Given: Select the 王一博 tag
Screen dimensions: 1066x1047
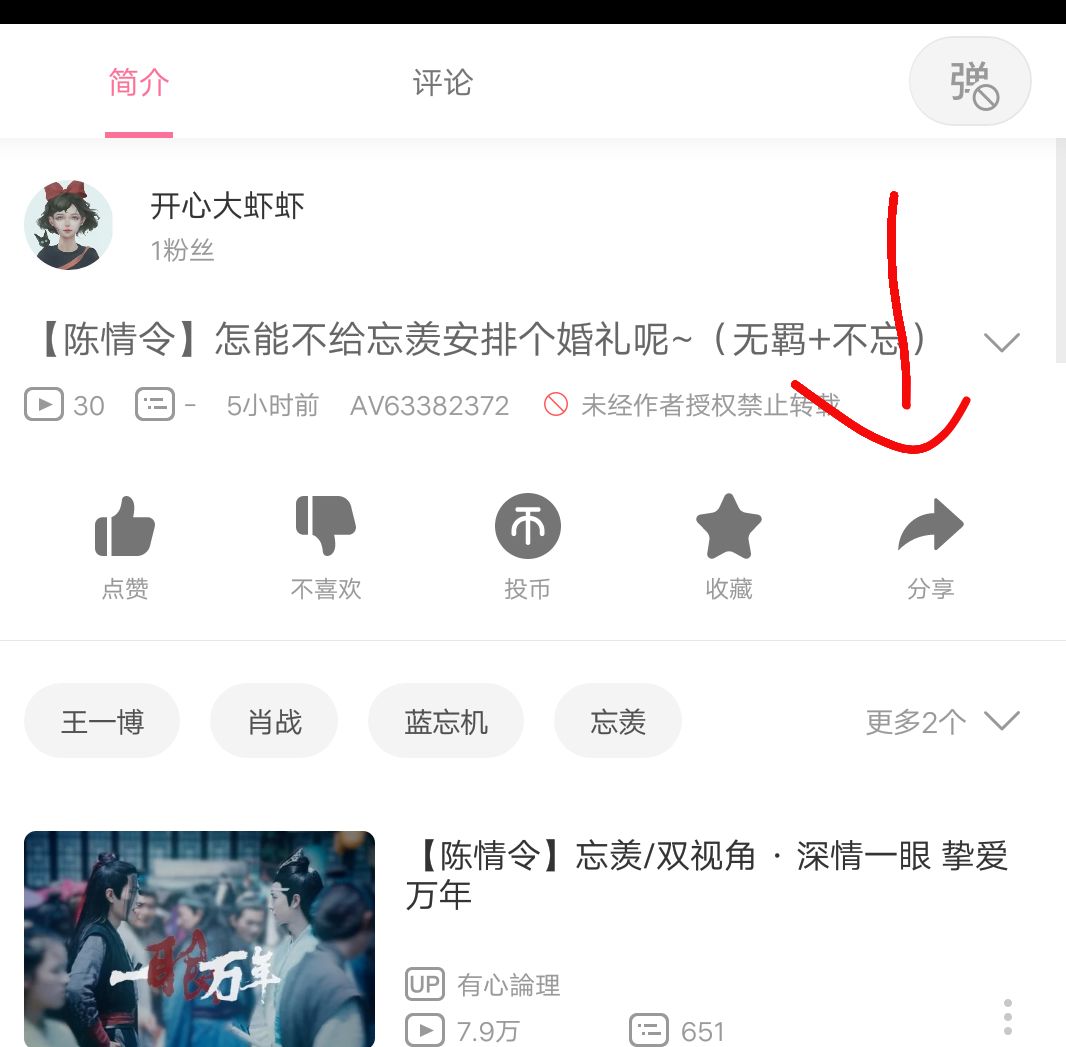Looking at the screenshot, I should click(x=102, y=721).
